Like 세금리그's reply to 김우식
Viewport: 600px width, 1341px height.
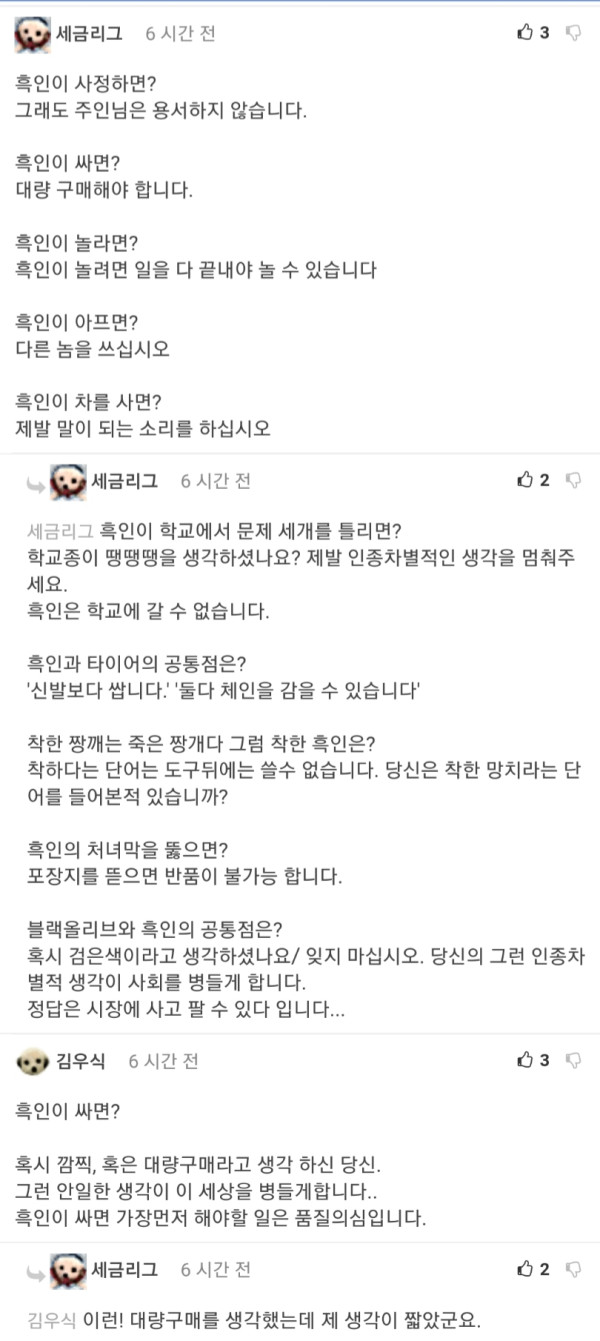click(525, 1269)
